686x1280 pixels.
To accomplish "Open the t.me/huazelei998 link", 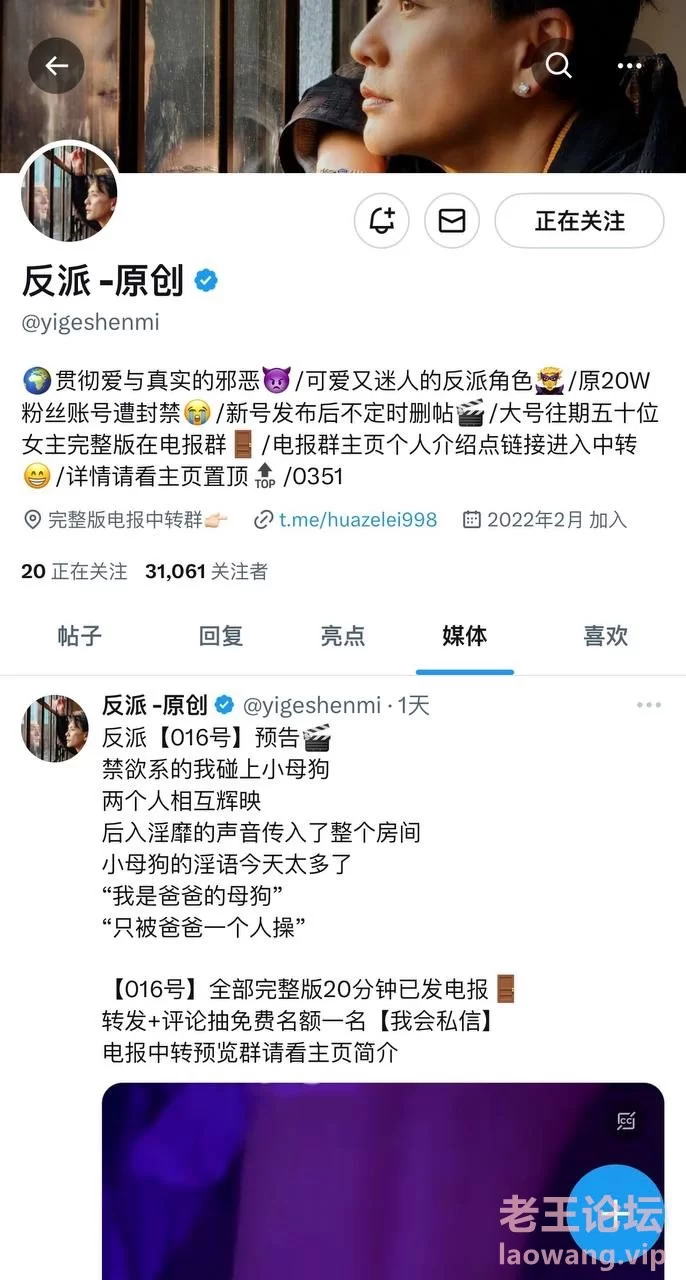I will click(357, 519).
